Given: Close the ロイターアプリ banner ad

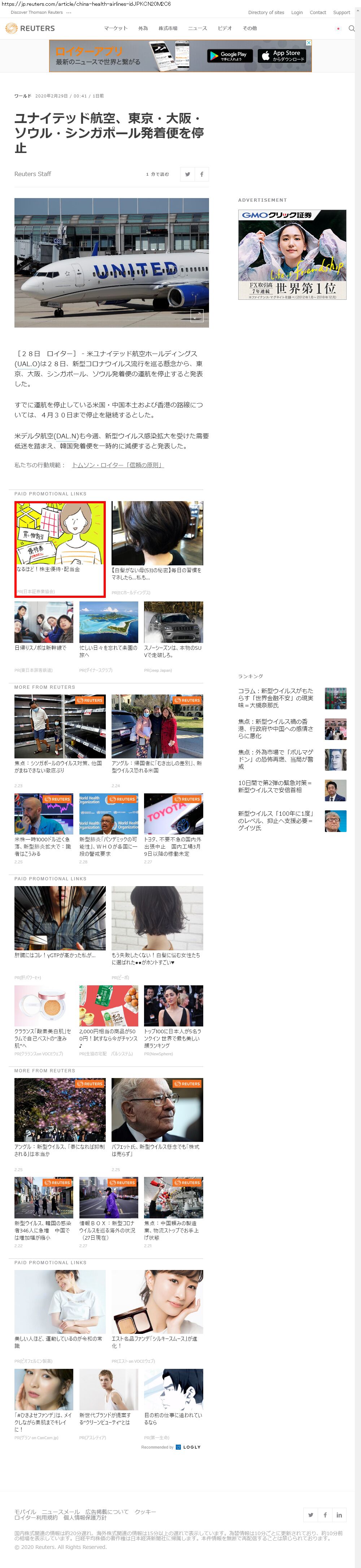Looking at the screenshot, I should click(309, 43).
